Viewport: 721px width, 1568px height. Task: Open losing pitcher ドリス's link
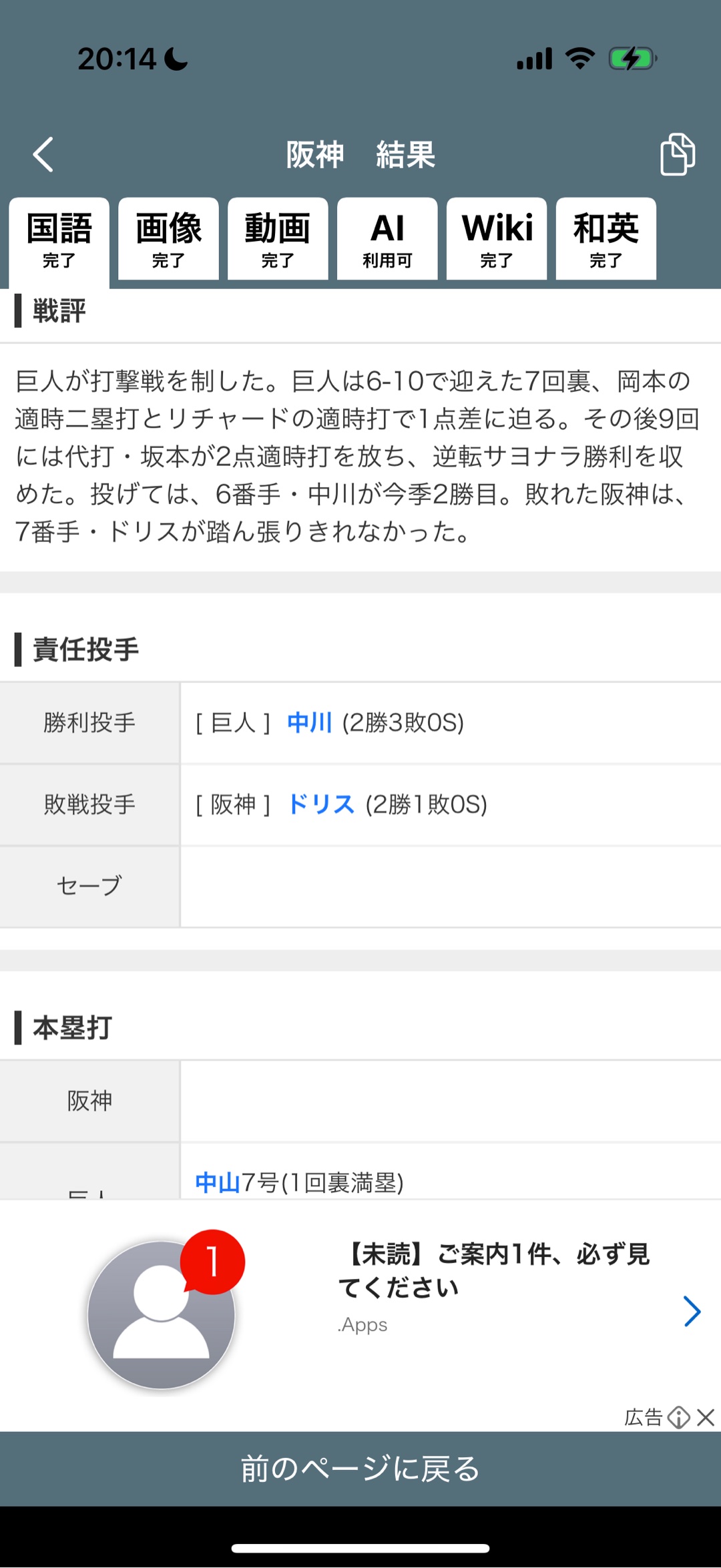click(x=320, y=804)
